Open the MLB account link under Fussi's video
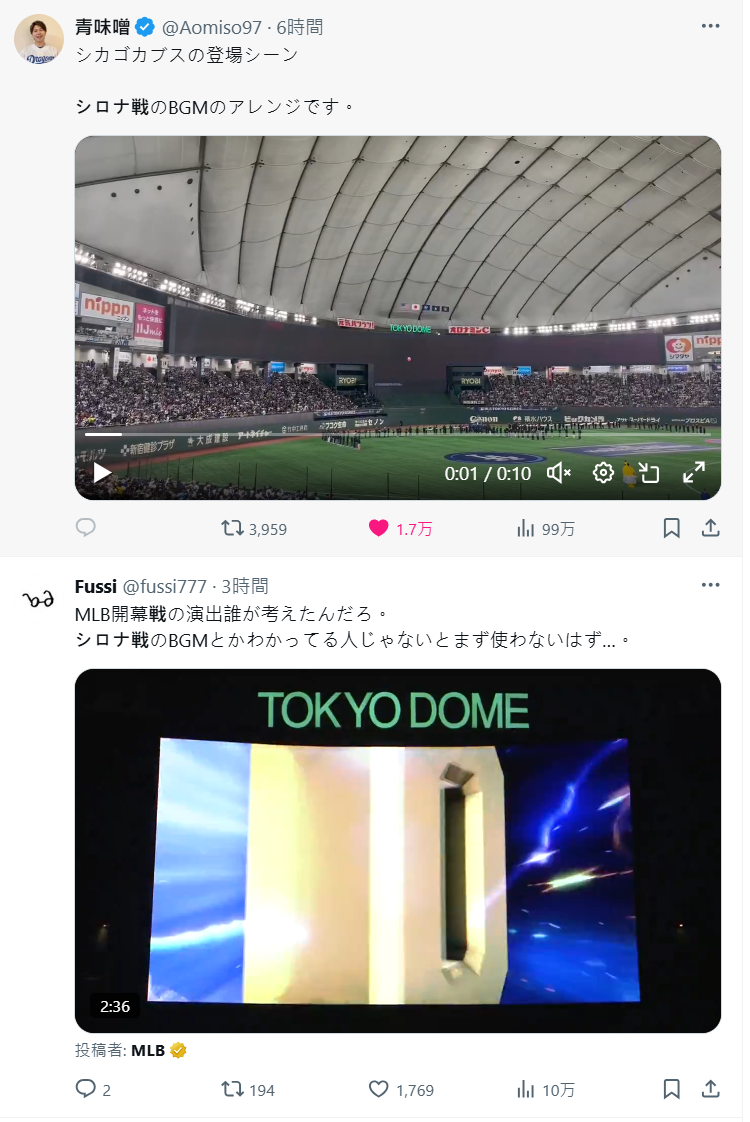This screenshot has height=1122, width=750. click(148, 1050)
